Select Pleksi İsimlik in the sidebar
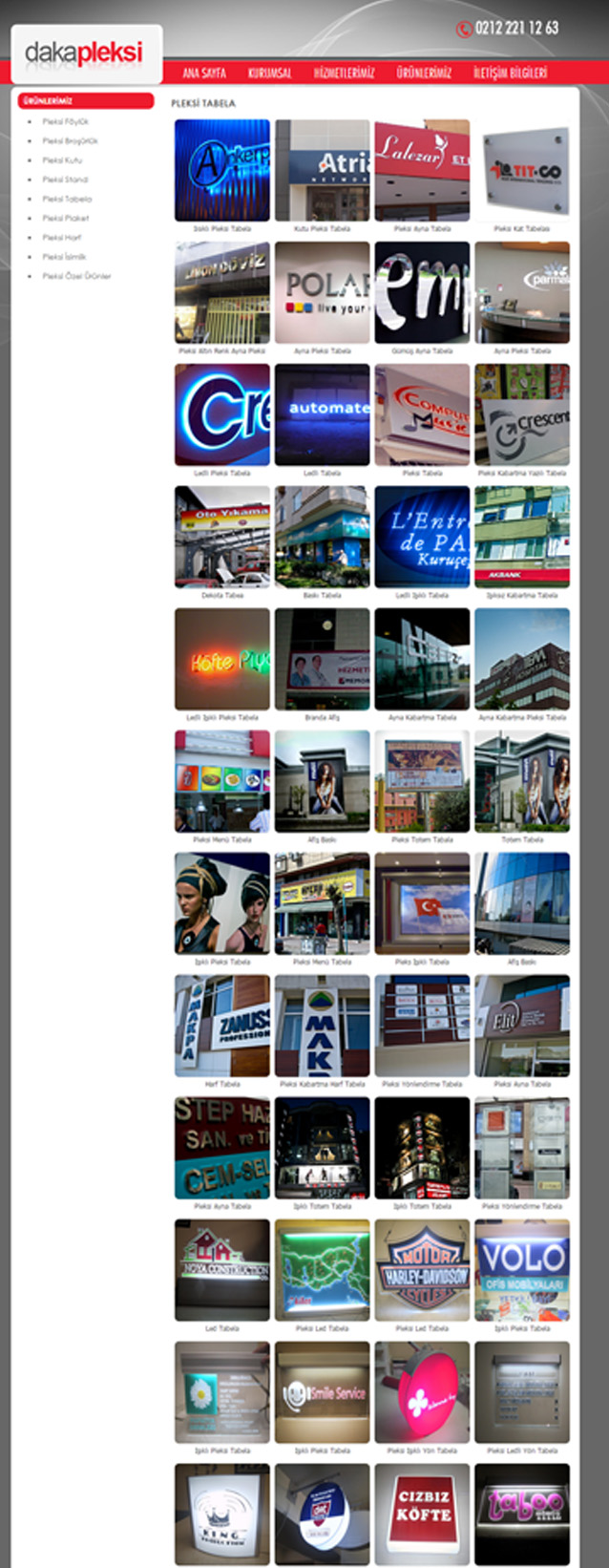This screenshot has height=1568, width=609. tap(64, 257)
